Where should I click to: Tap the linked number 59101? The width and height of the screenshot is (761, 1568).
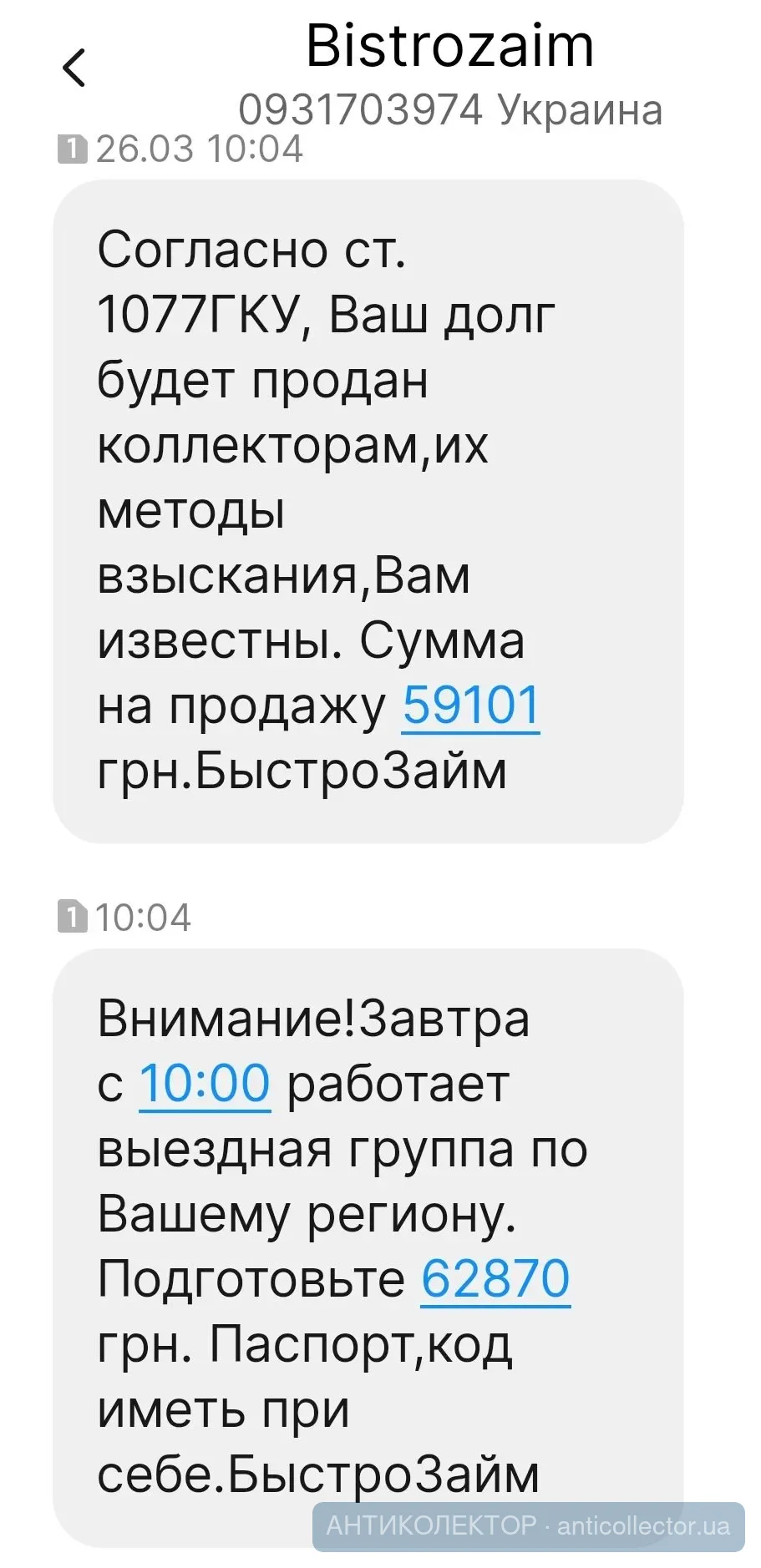[x=470, y=706]
